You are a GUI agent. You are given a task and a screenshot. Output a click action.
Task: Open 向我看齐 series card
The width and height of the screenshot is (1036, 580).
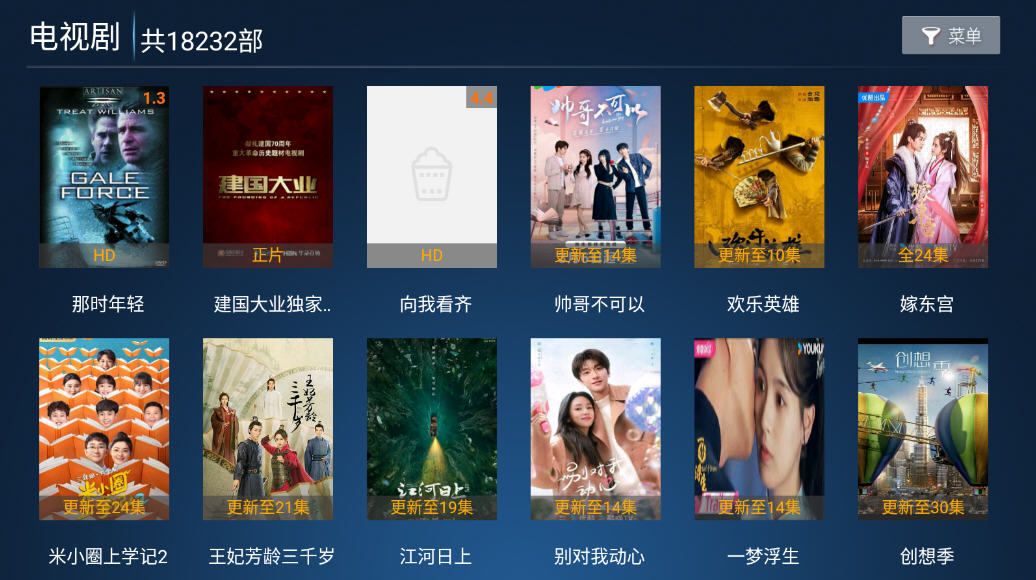432,177
